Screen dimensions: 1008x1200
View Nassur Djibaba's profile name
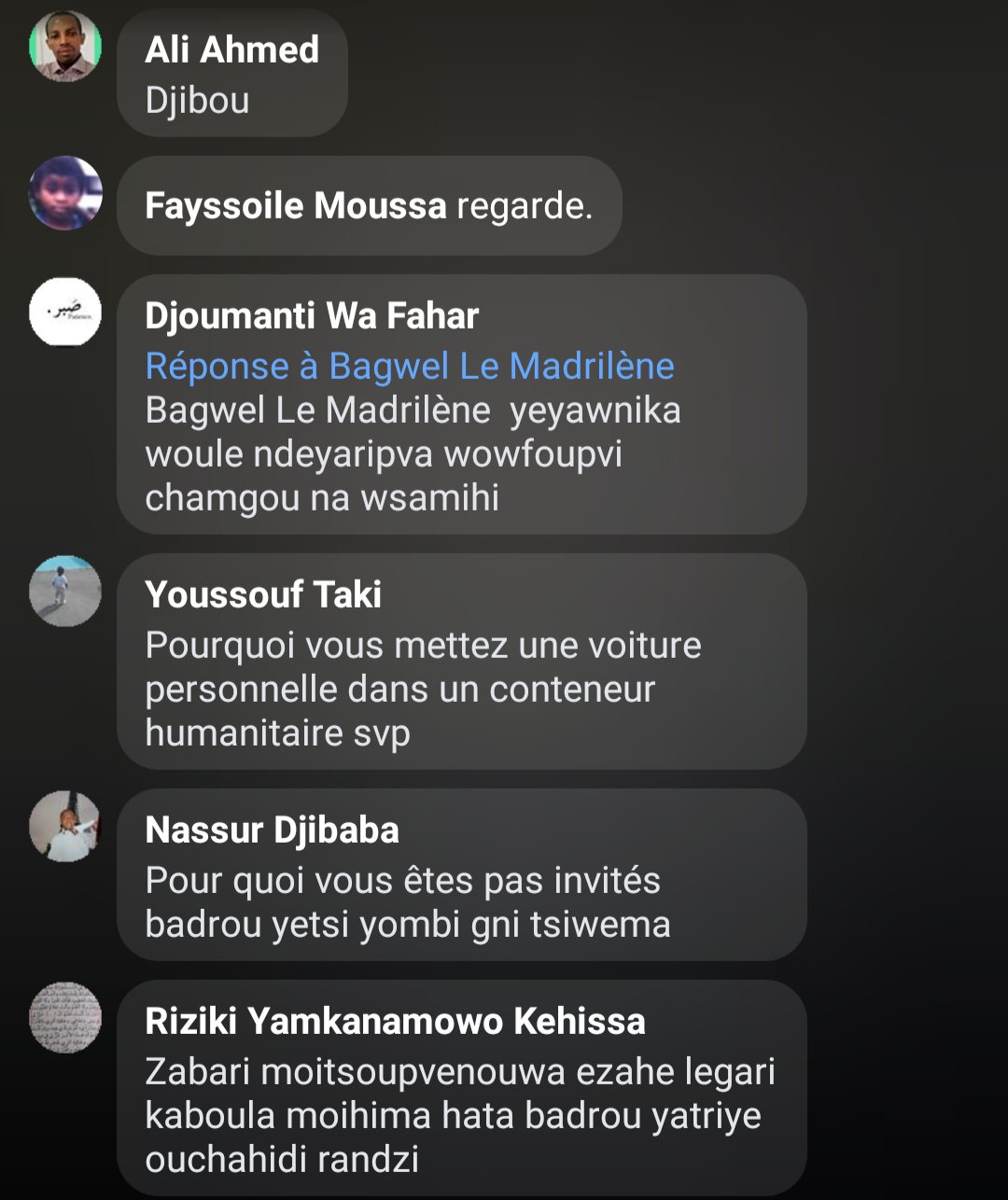coord(272,830)
